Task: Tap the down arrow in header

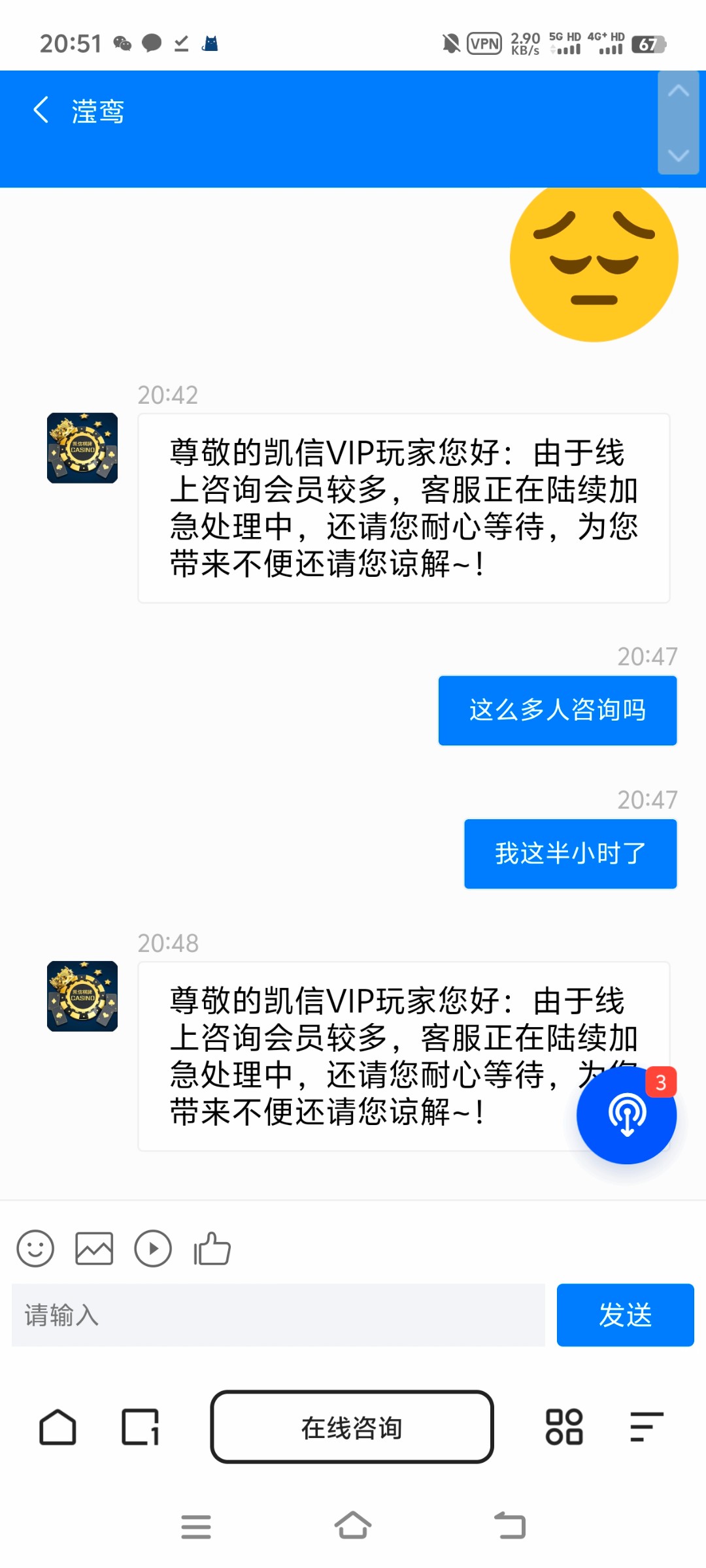Action: pyautogui.click(x=679, y=155)
